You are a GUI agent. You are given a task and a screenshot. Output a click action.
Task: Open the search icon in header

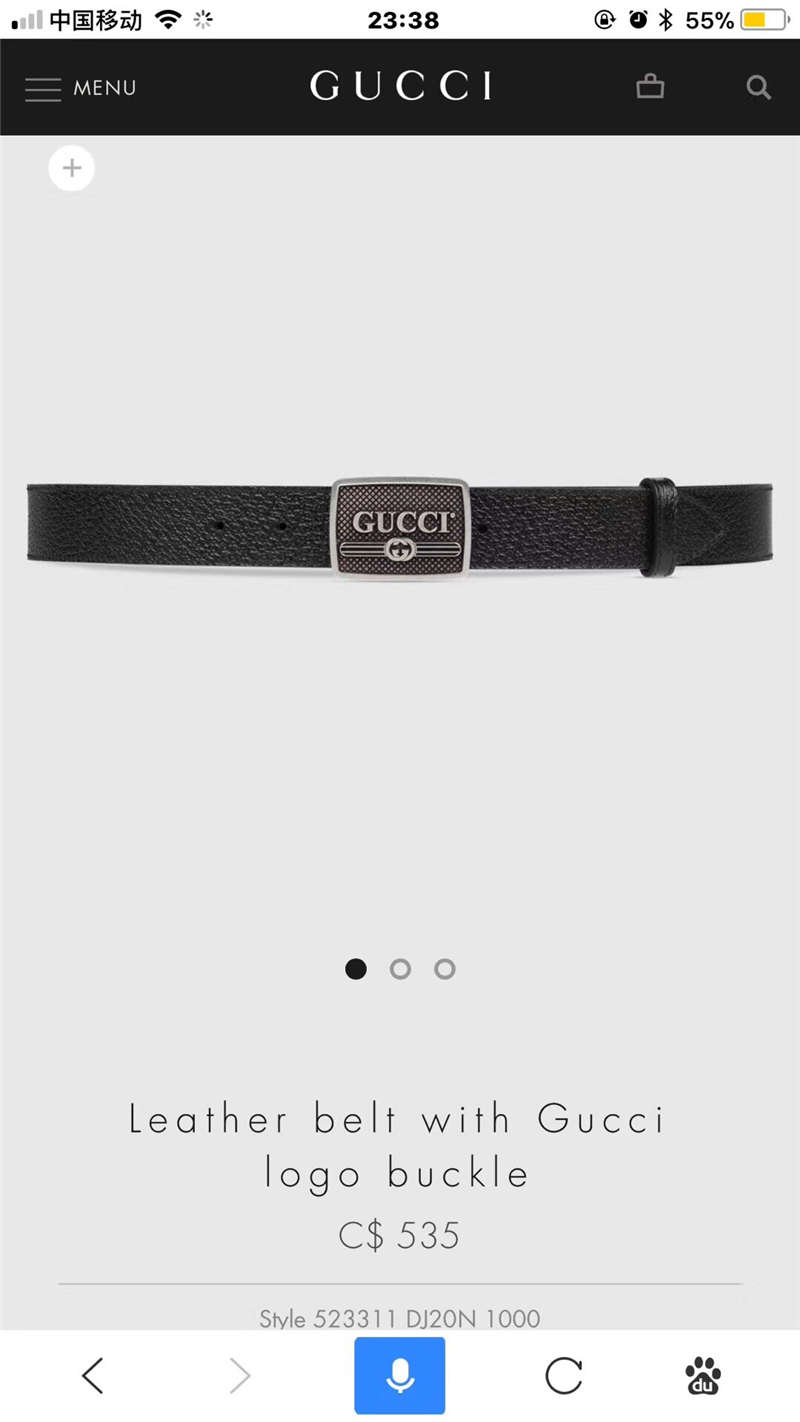pos(759,88)
